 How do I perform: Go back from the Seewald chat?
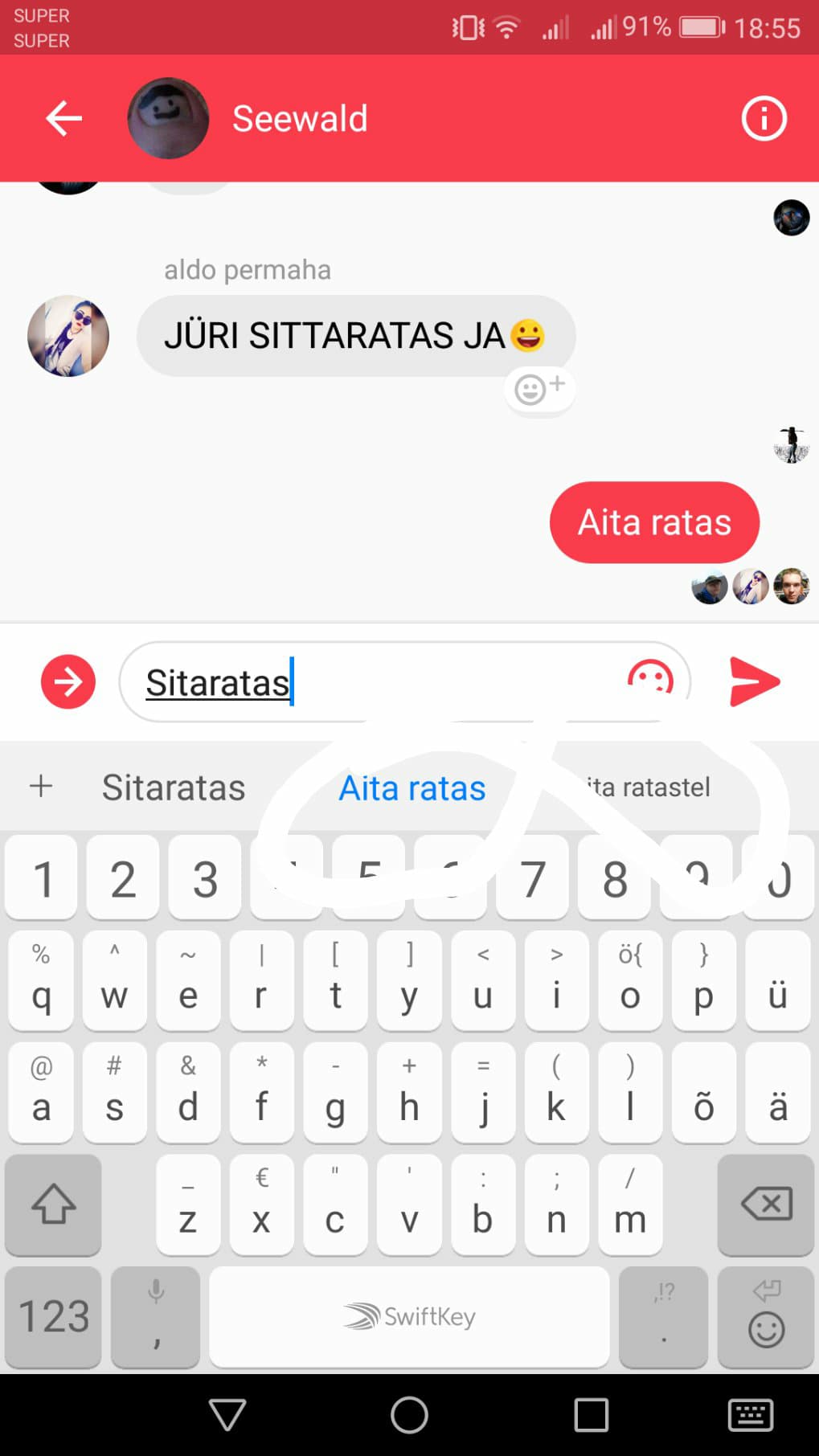coord(63,119)
